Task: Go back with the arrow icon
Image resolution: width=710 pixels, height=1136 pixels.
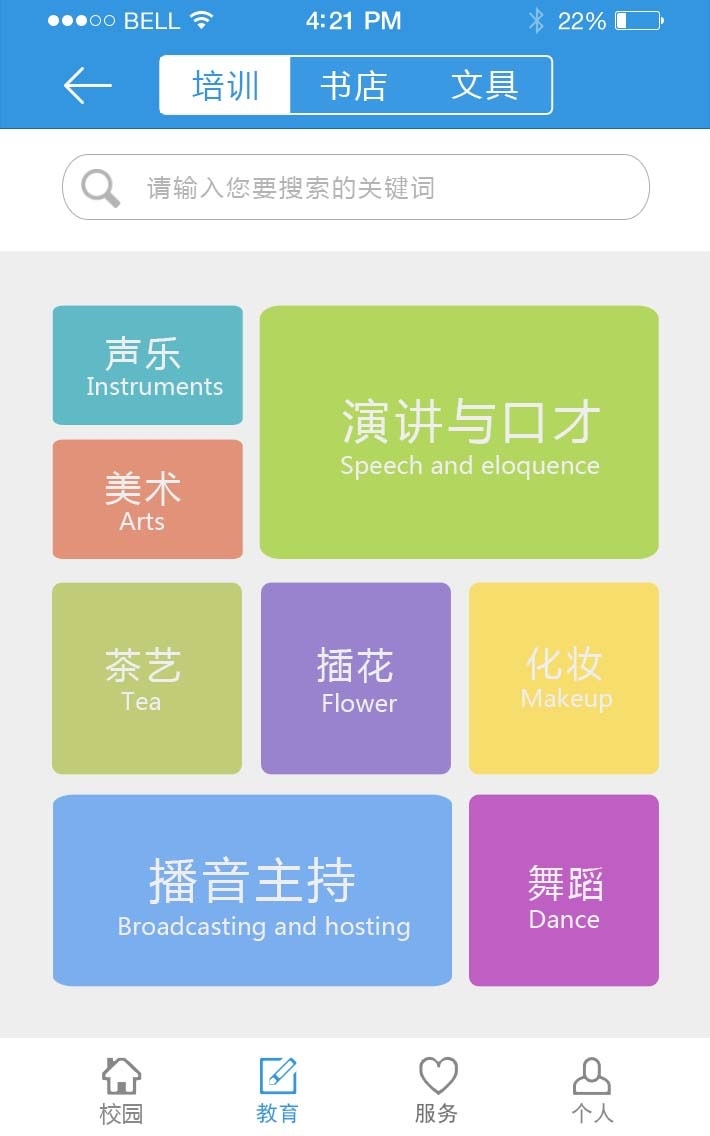Action: (x=88, y=85)
